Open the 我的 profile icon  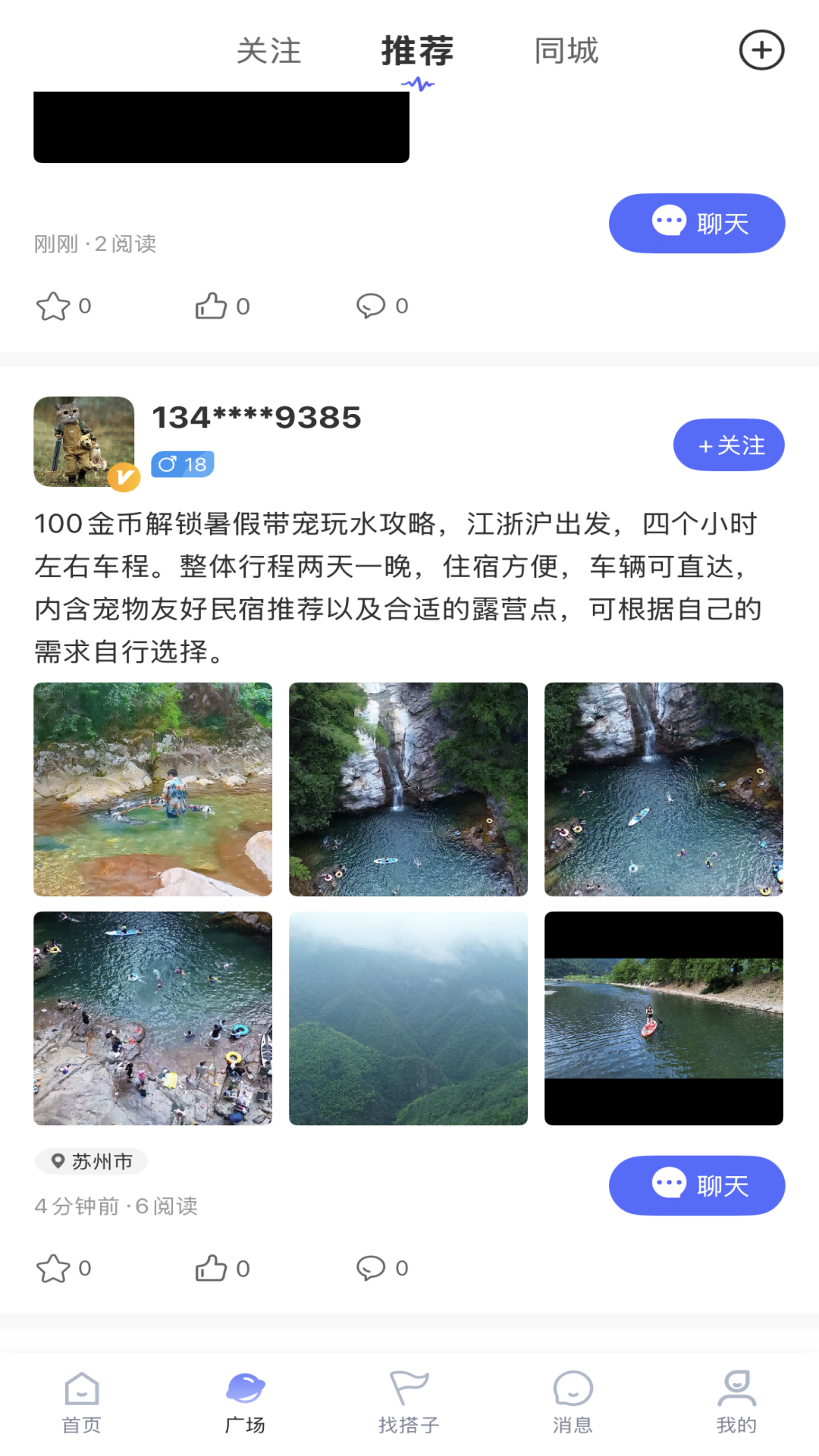736,1401
